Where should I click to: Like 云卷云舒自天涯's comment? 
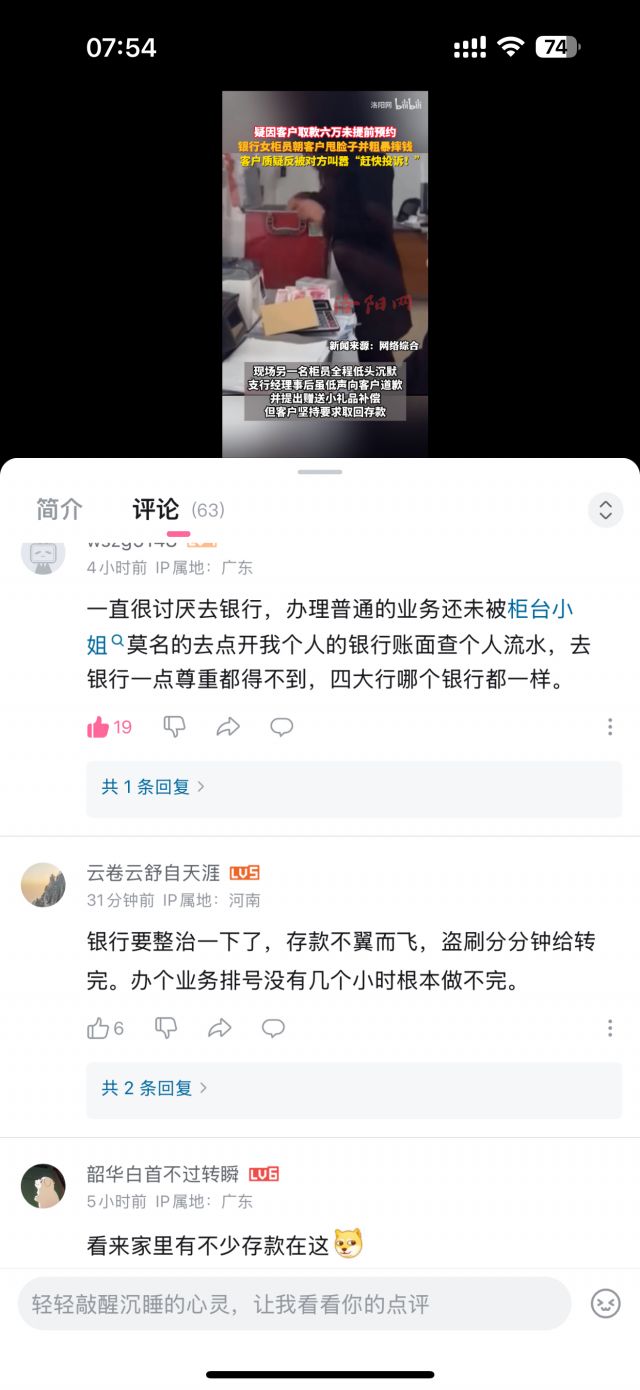99,1028
